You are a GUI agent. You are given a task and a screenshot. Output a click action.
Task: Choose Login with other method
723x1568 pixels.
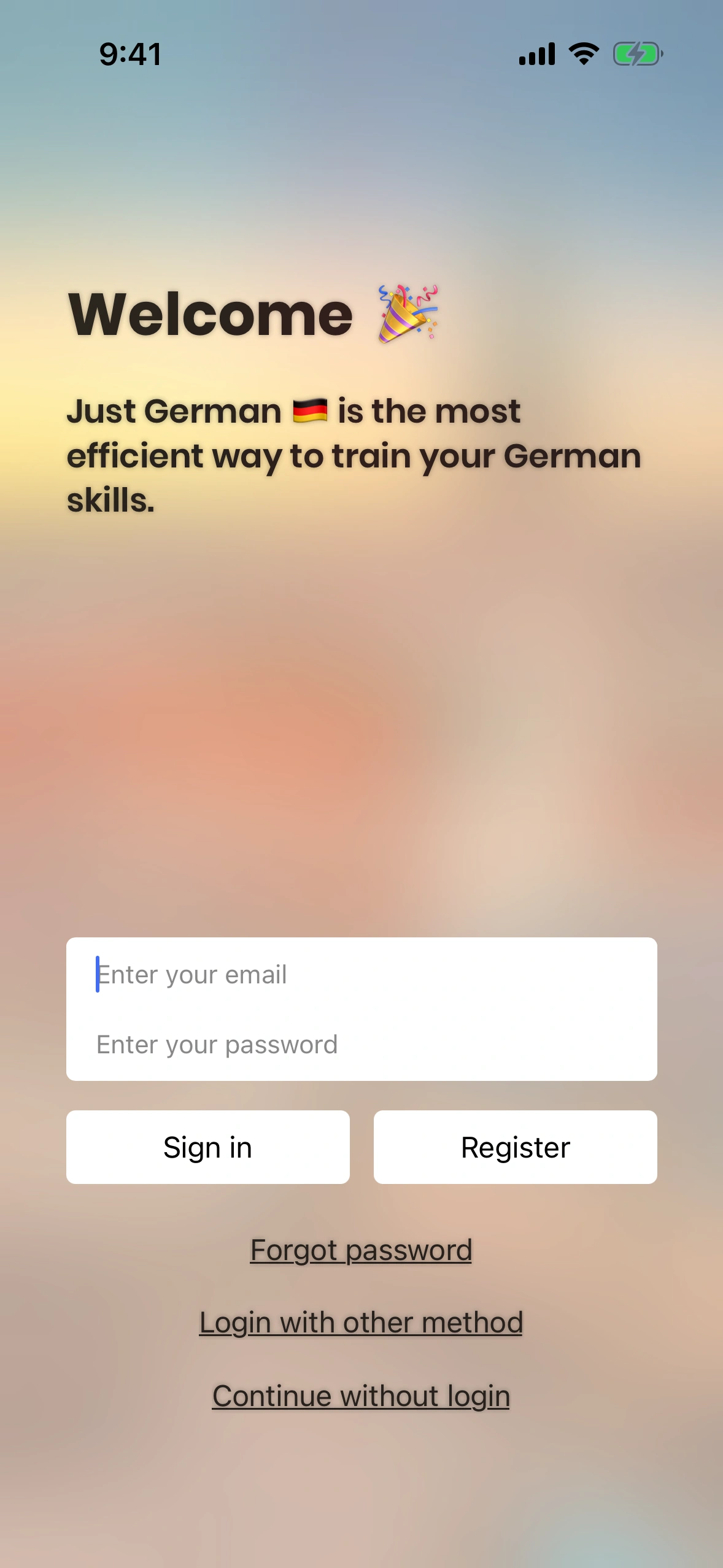pyautogui.click(x=361, y=1323)
